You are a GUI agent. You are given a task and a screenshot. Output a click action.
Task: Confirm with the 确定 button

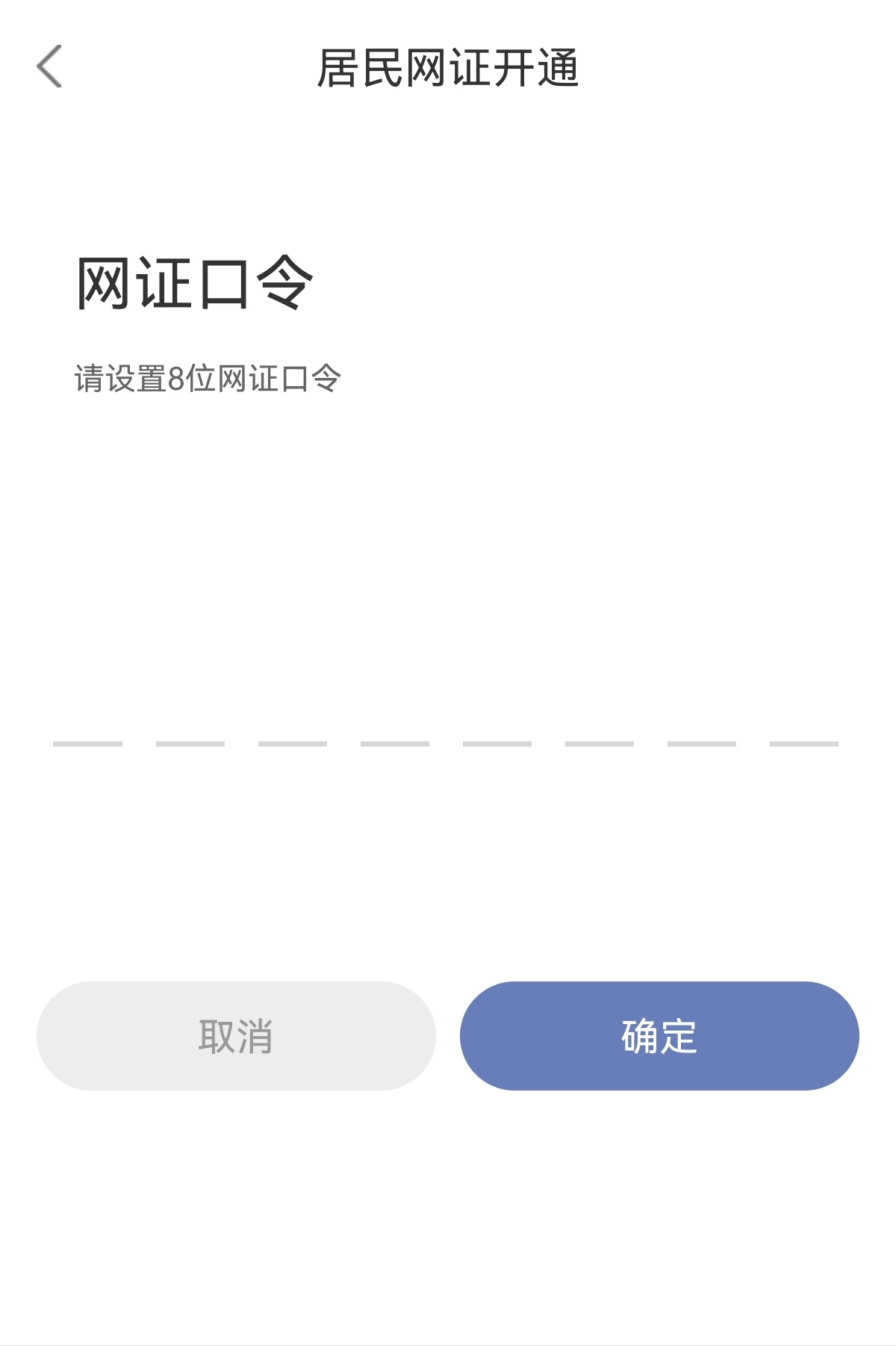pos(659,1036)
